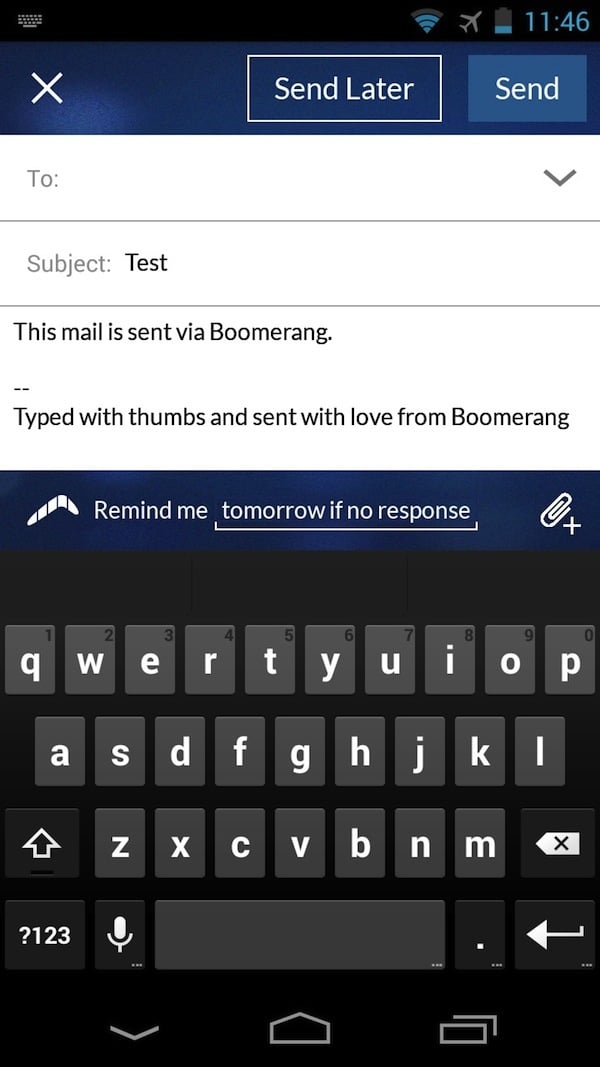Tap the keyboard shift key

pyautogui.click(x=41, y=846)
